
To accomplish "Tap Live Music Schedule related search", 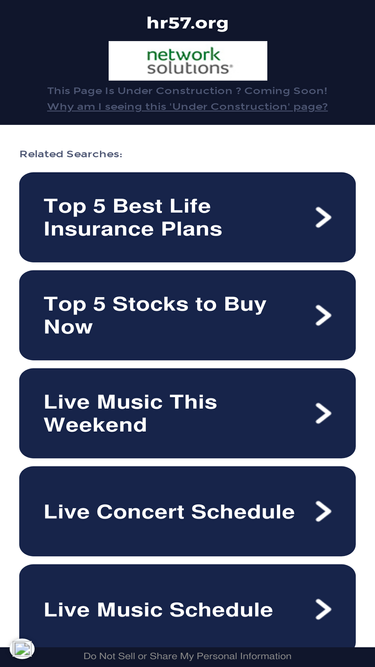I will pyautogui.click(x=187, y=606).
